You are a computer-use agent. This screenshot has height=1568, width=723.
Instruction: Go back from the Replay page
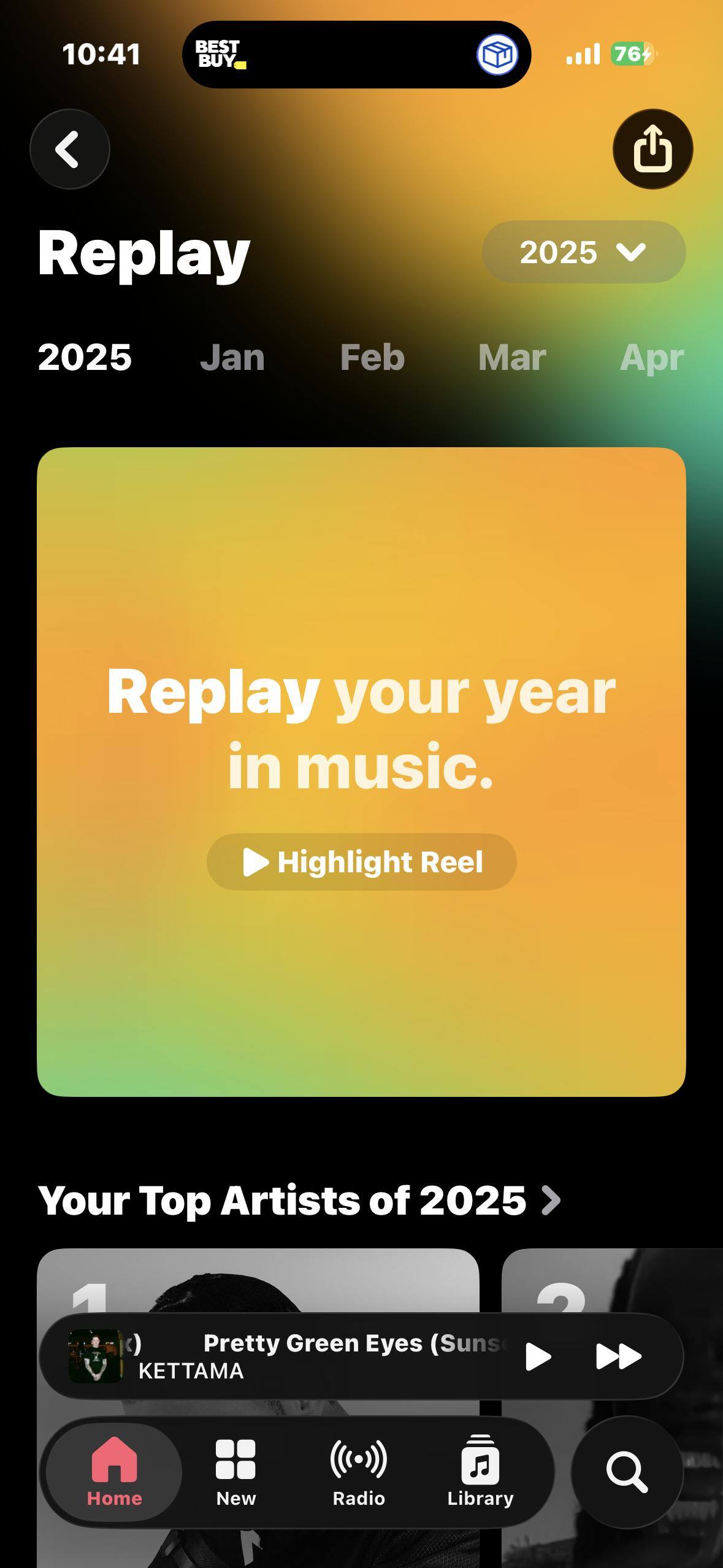click(x=69, y=149)
